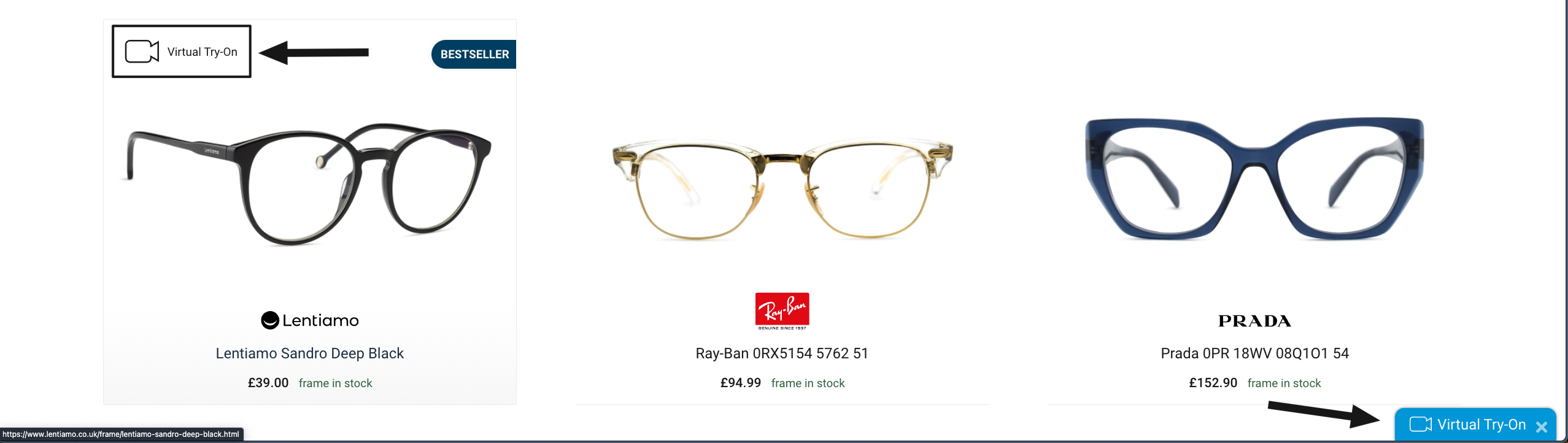Tap Virtual Try-On on the Lentiamo Sandro card
This screenshot has width=1568, height=443.
[182, 52]
